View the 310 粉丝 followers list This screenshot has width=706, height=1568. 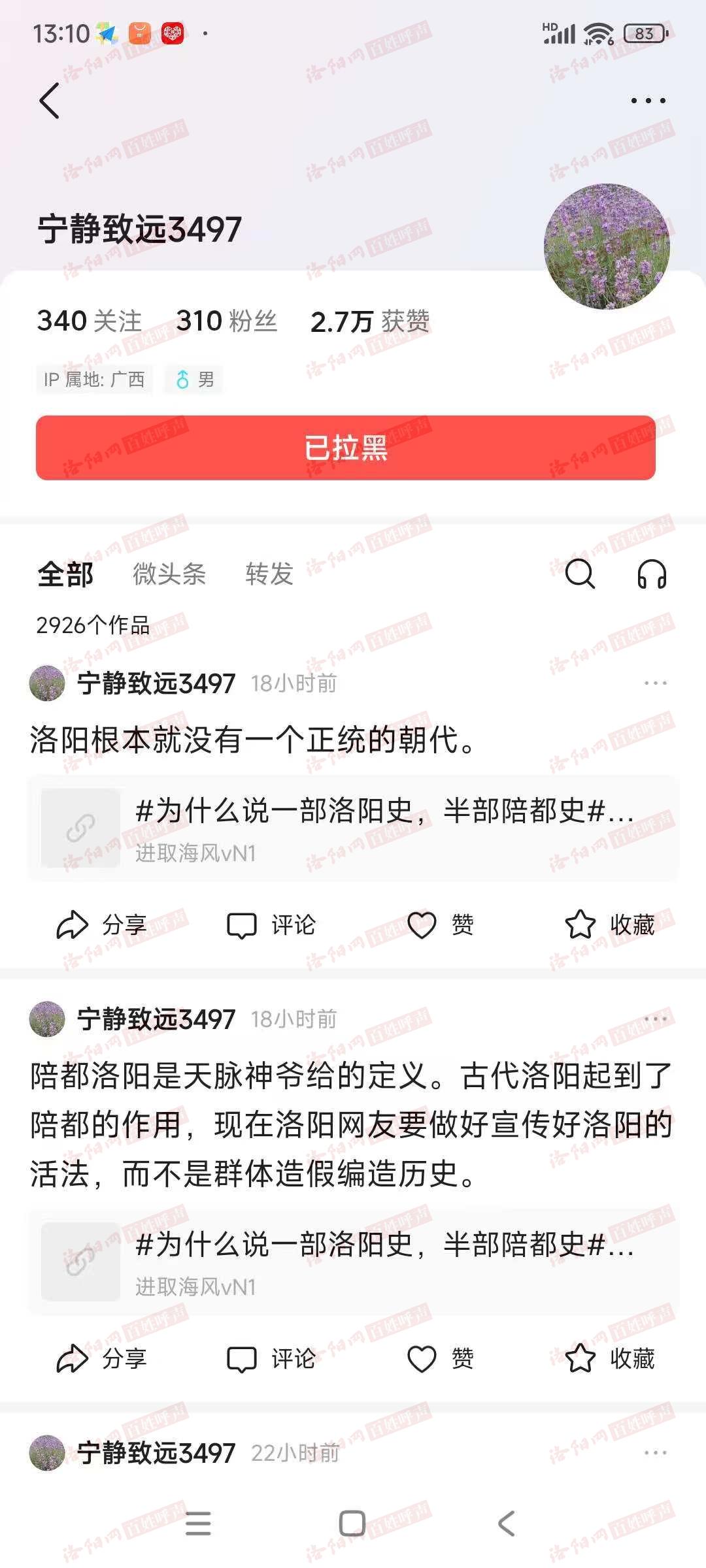(226, 321)
